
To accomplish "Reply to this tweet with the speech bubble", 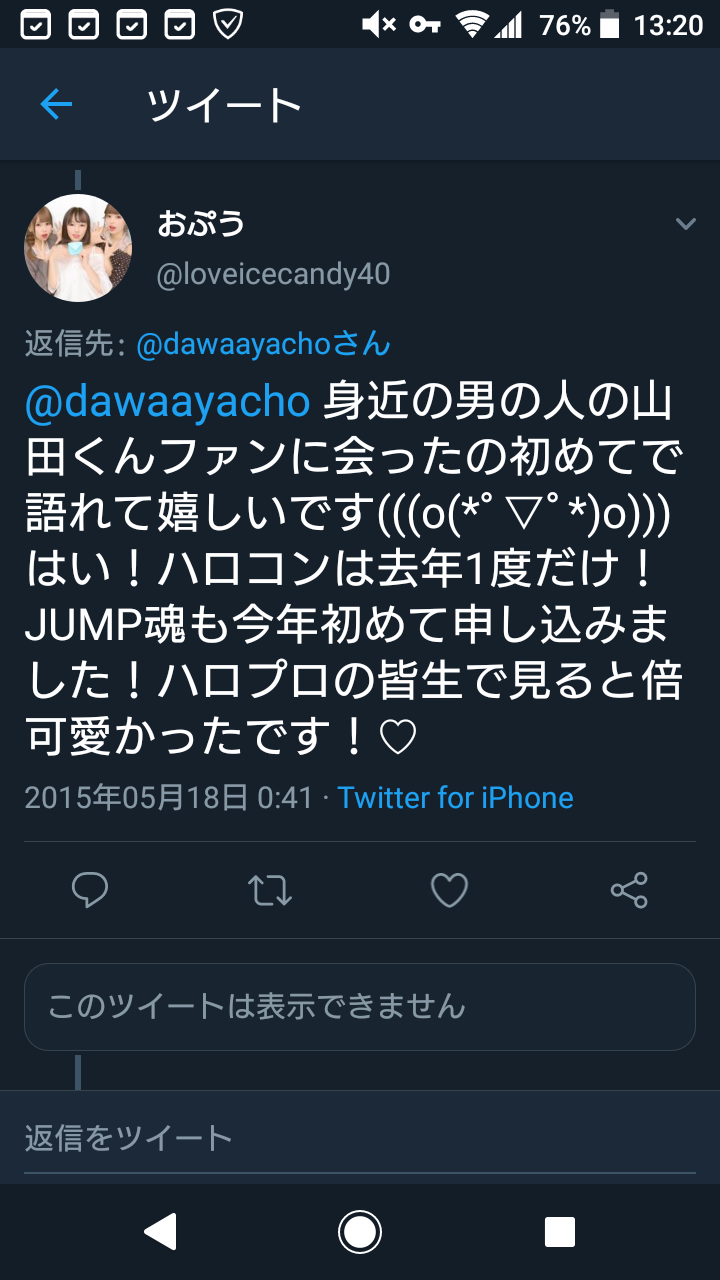I will pyautogui.click(x=91, y=889).
